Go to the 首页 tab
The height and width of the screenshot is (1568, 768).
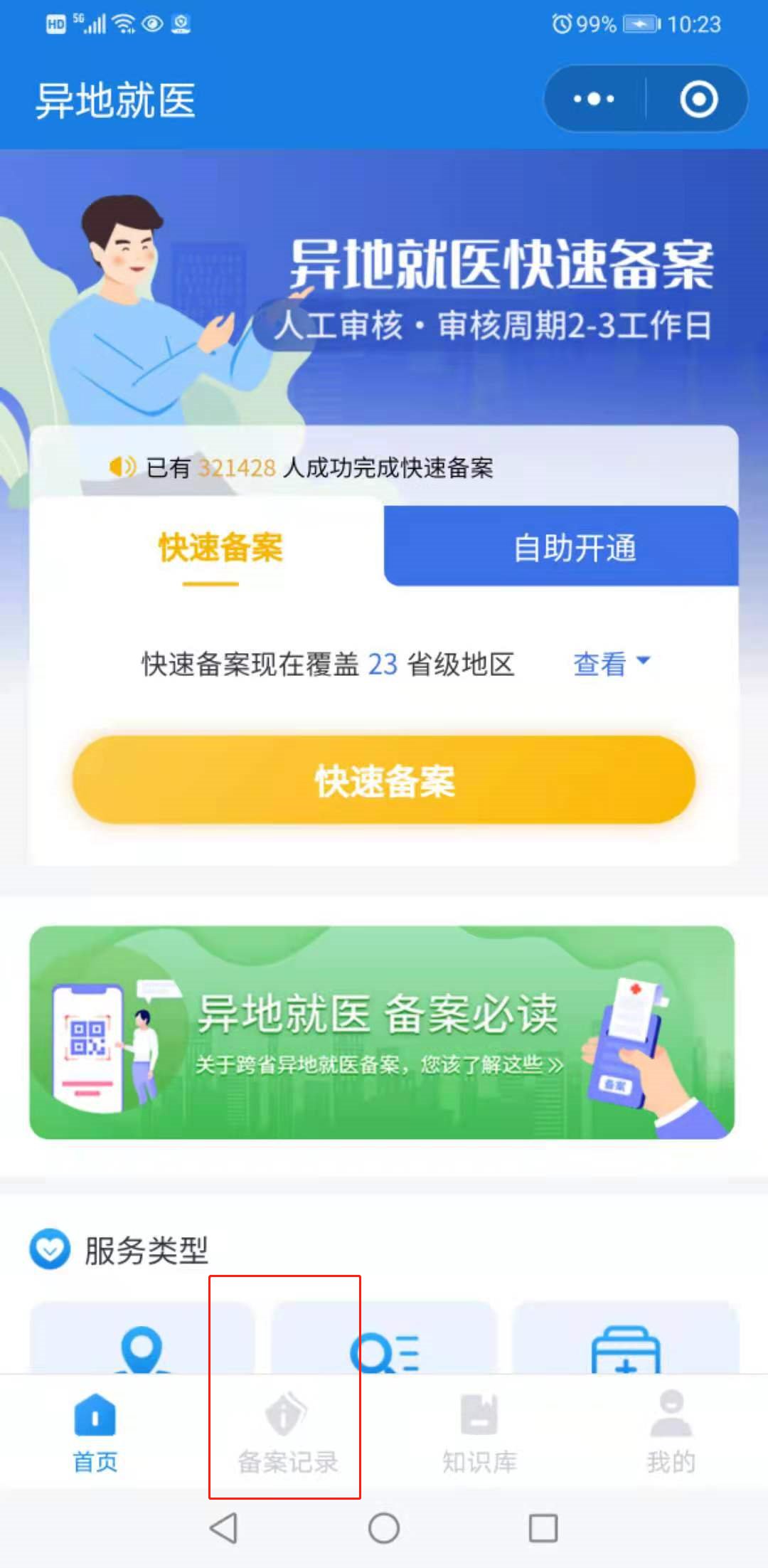[95, 1434]
